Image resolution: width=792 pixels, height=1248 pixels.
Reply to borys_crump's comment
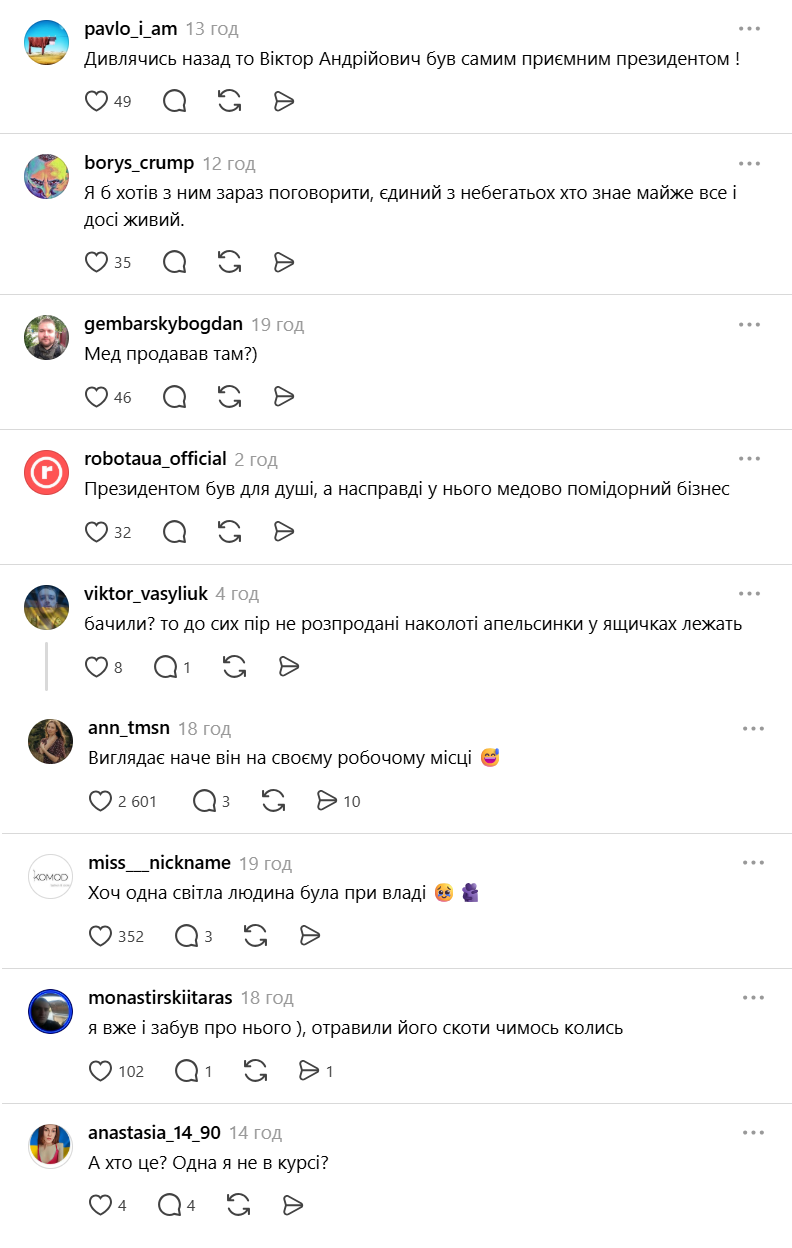tap(174, 262)
